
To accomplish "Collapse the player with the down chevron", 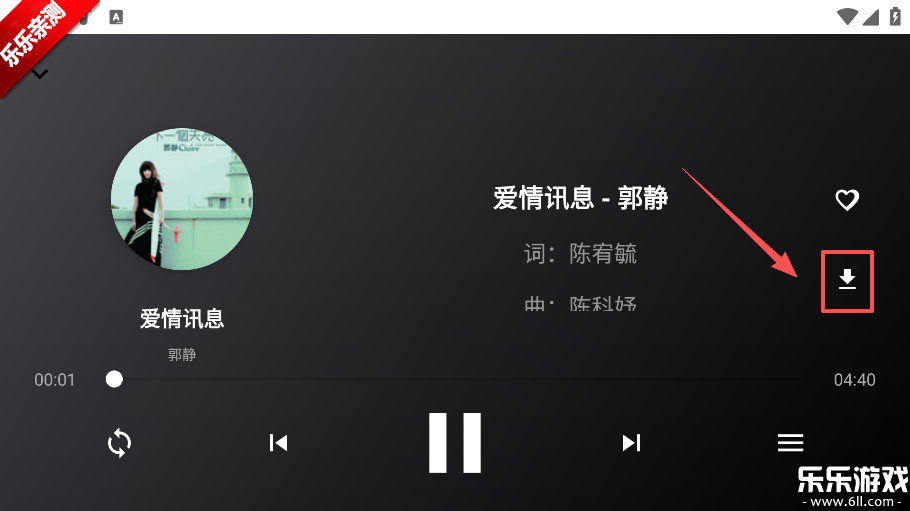I will tap(40, 73).
